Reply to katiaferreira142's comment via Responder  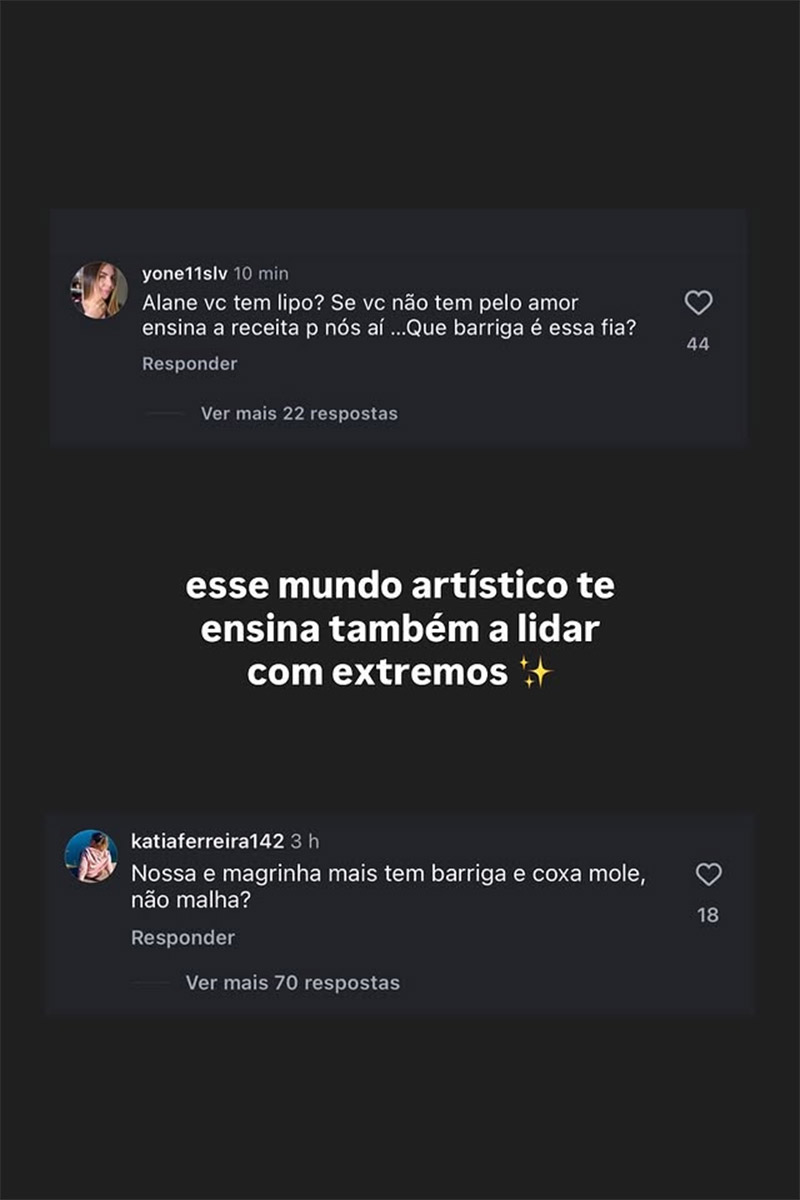pos(181,938)
